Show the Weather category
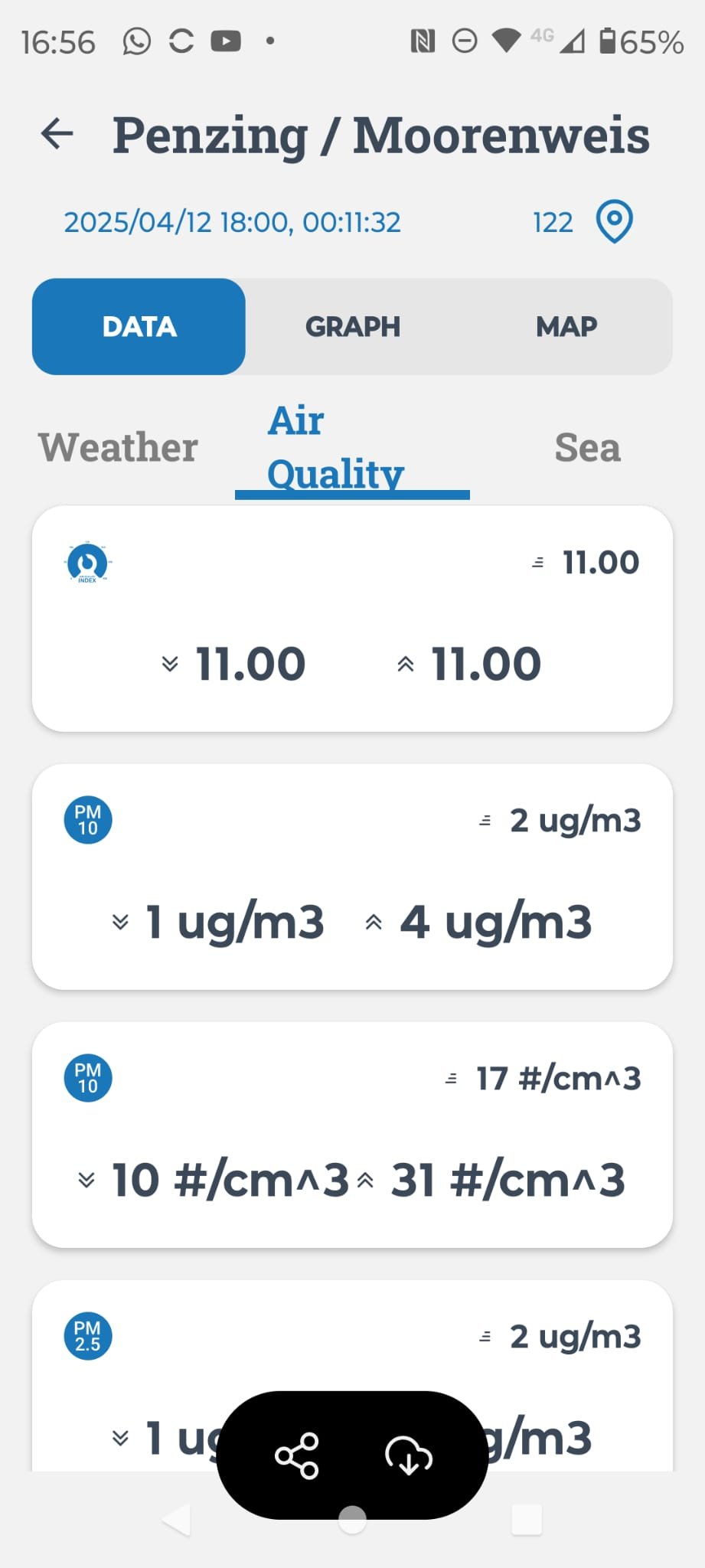 coord(119,447)
